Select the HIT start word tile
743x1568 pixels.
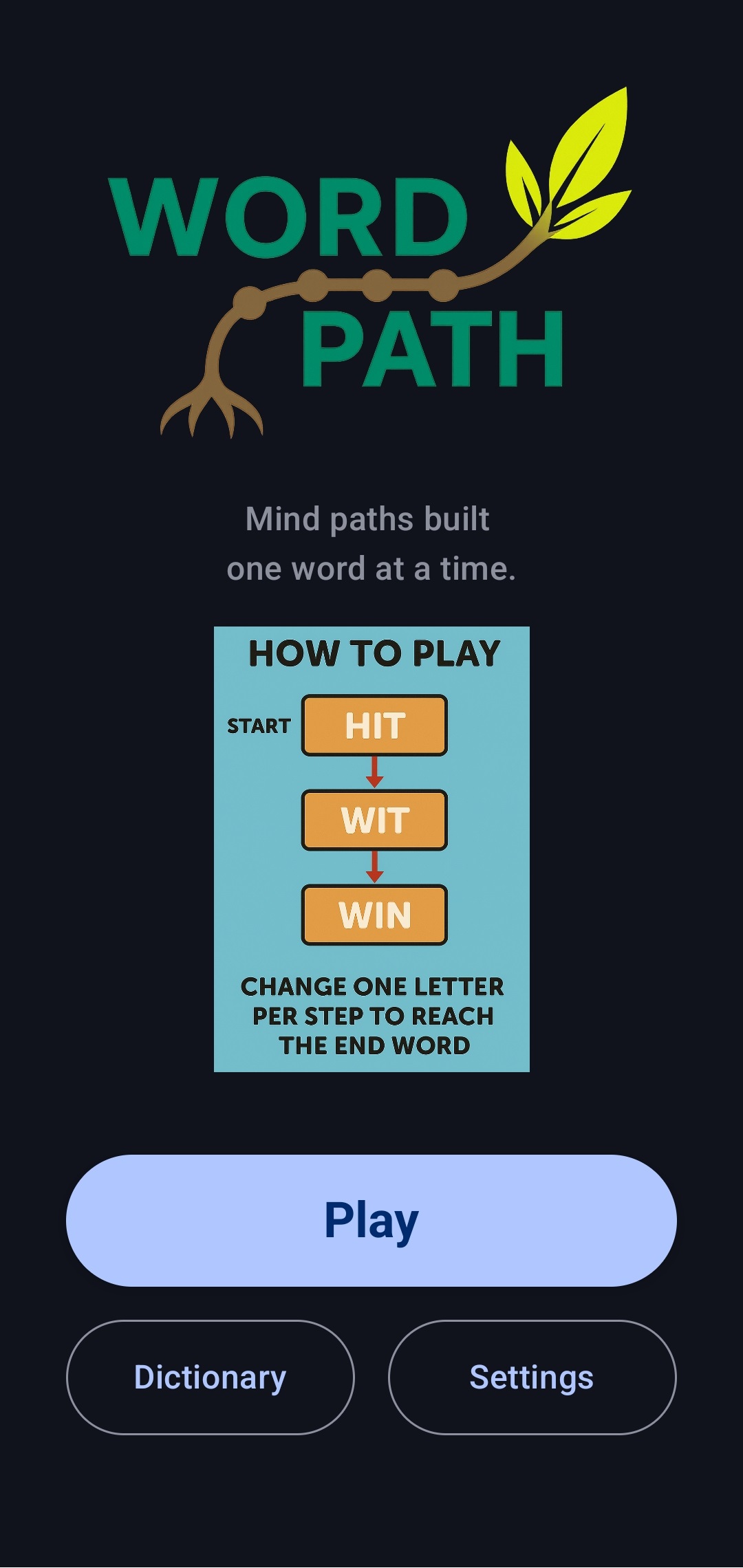[x=374, y=723]
